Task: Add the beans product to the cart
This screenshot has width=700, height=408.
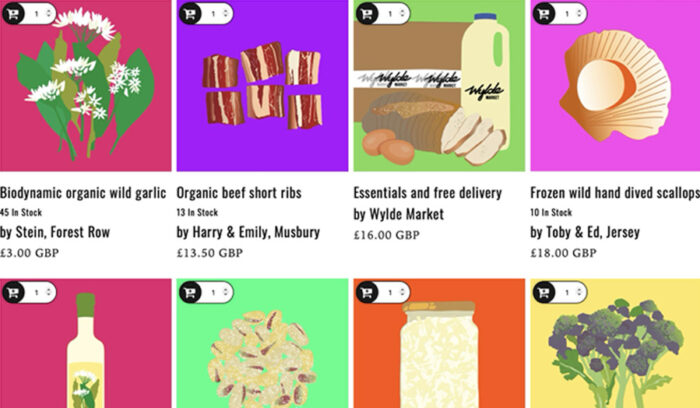Action: [x=190, y=292]
